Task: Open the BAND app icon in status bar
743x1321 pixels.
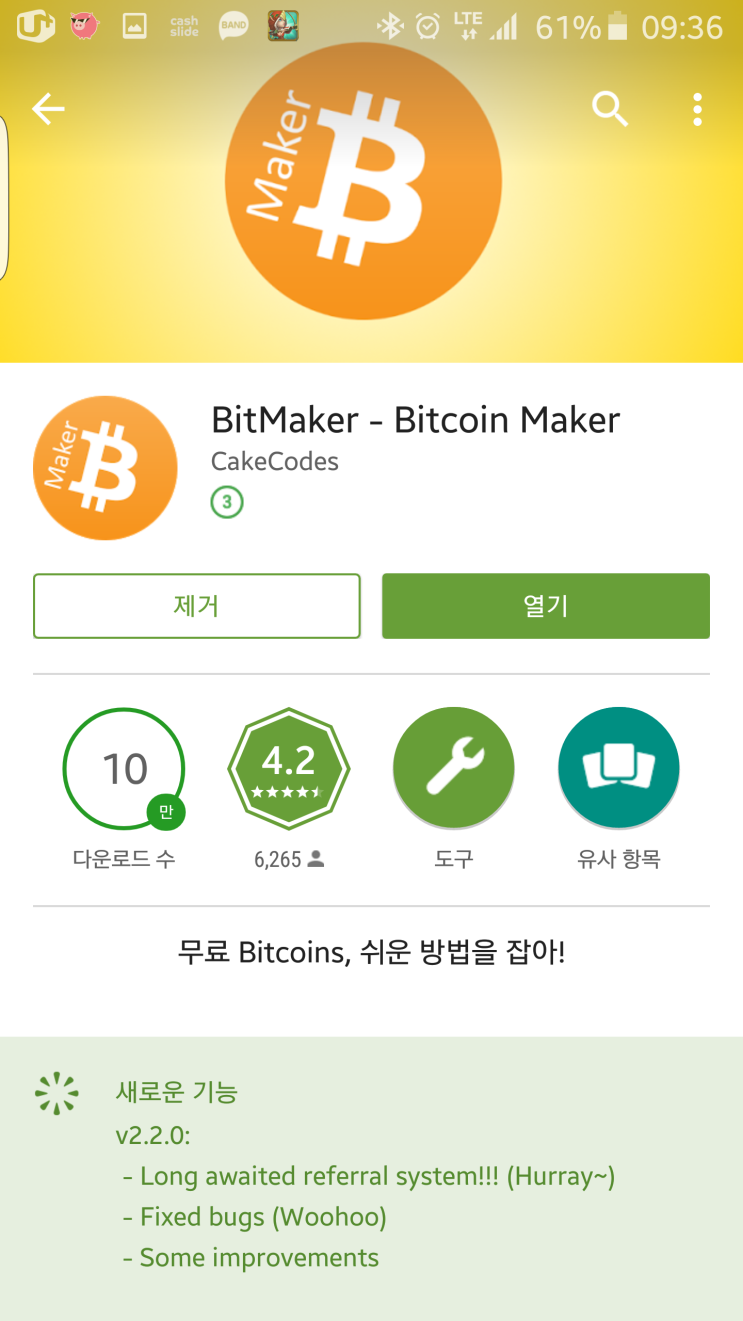Action: (233, 26)
